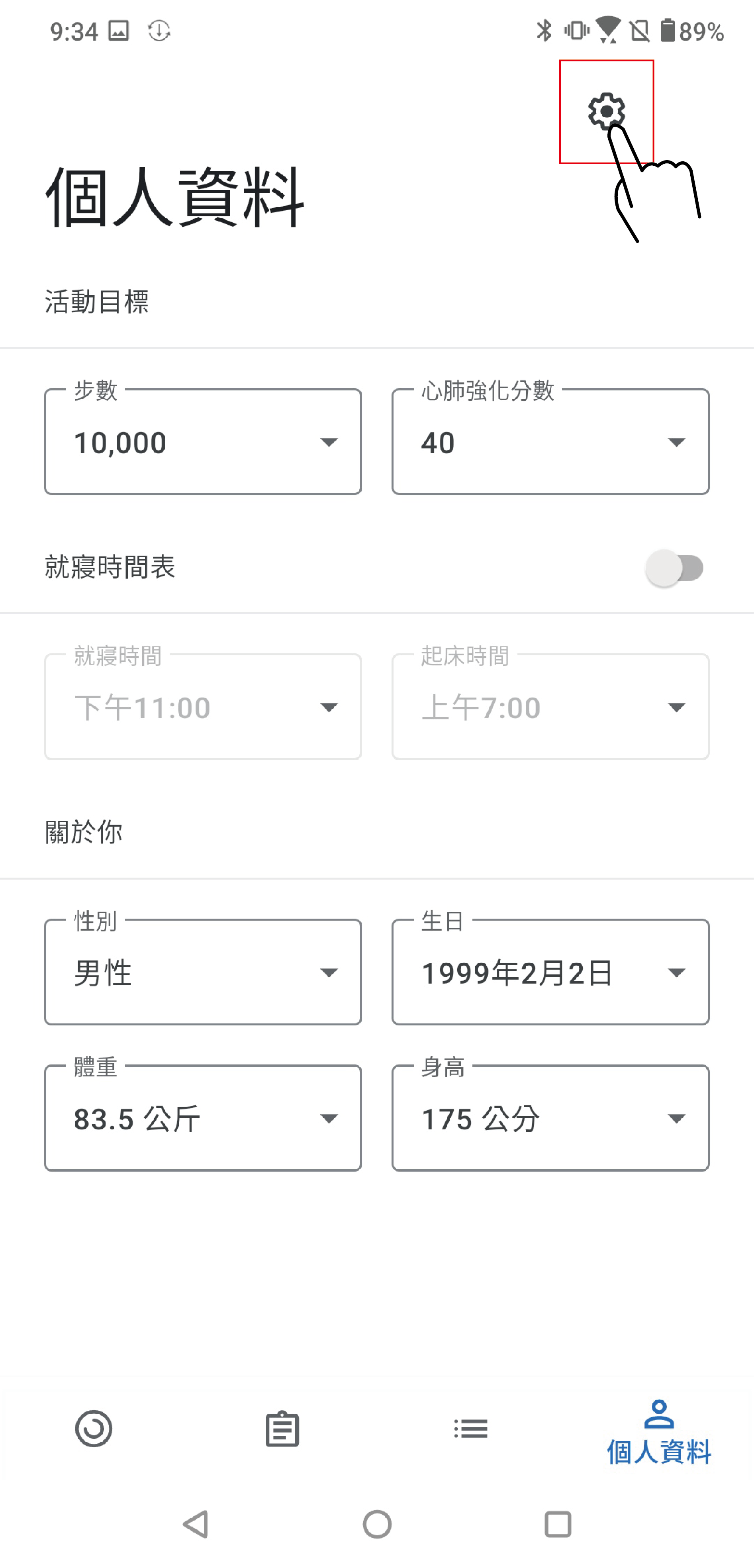The image size is (754, 1568).
Task: Edit the 身高 height dropdown
Action: click(550, 1118)
